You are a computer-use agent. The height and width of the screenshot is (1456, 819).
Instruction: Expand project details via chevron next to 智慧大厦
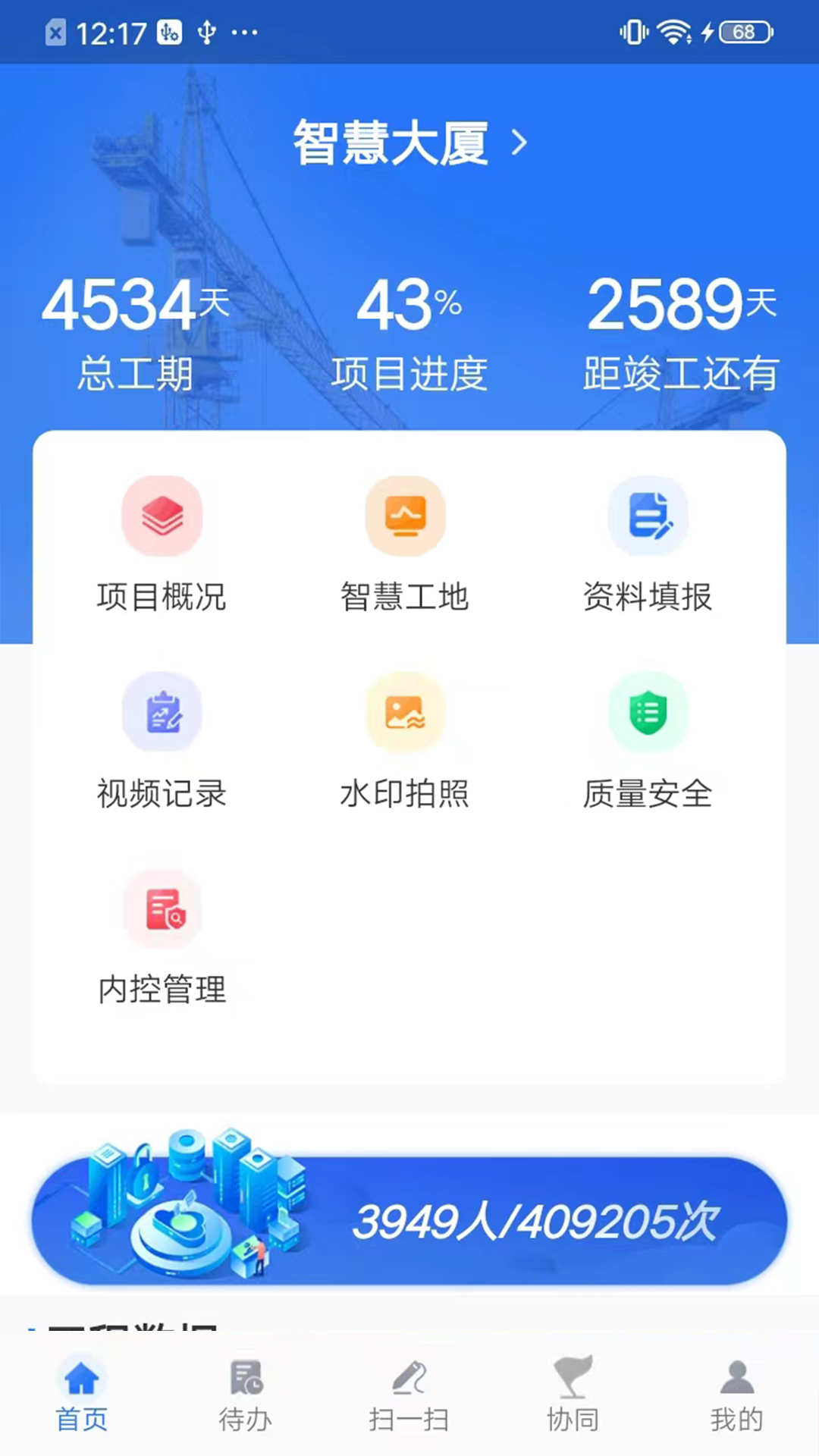[x=519, y=142]
